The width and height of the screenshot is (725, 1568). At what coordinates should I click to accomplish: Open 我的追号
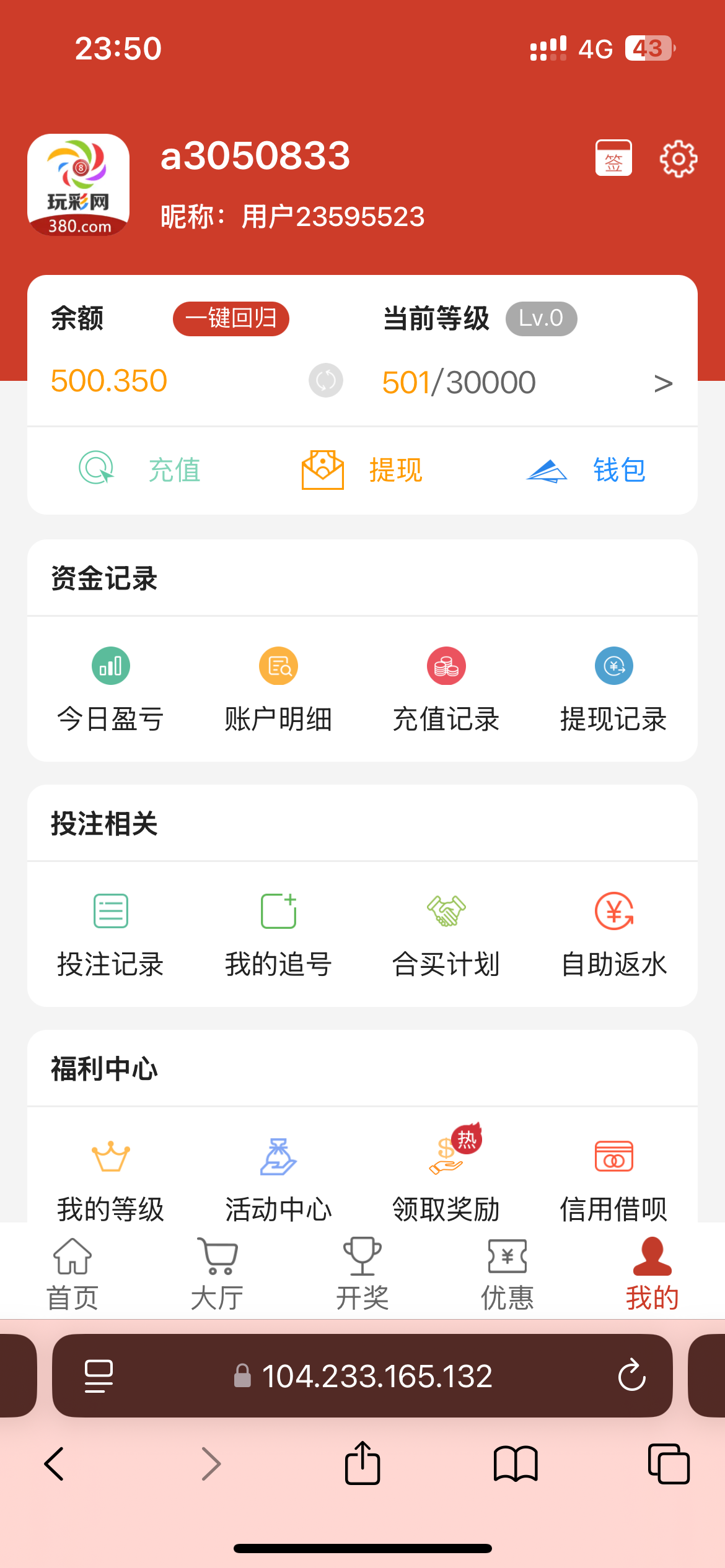(x=278, y=934)
